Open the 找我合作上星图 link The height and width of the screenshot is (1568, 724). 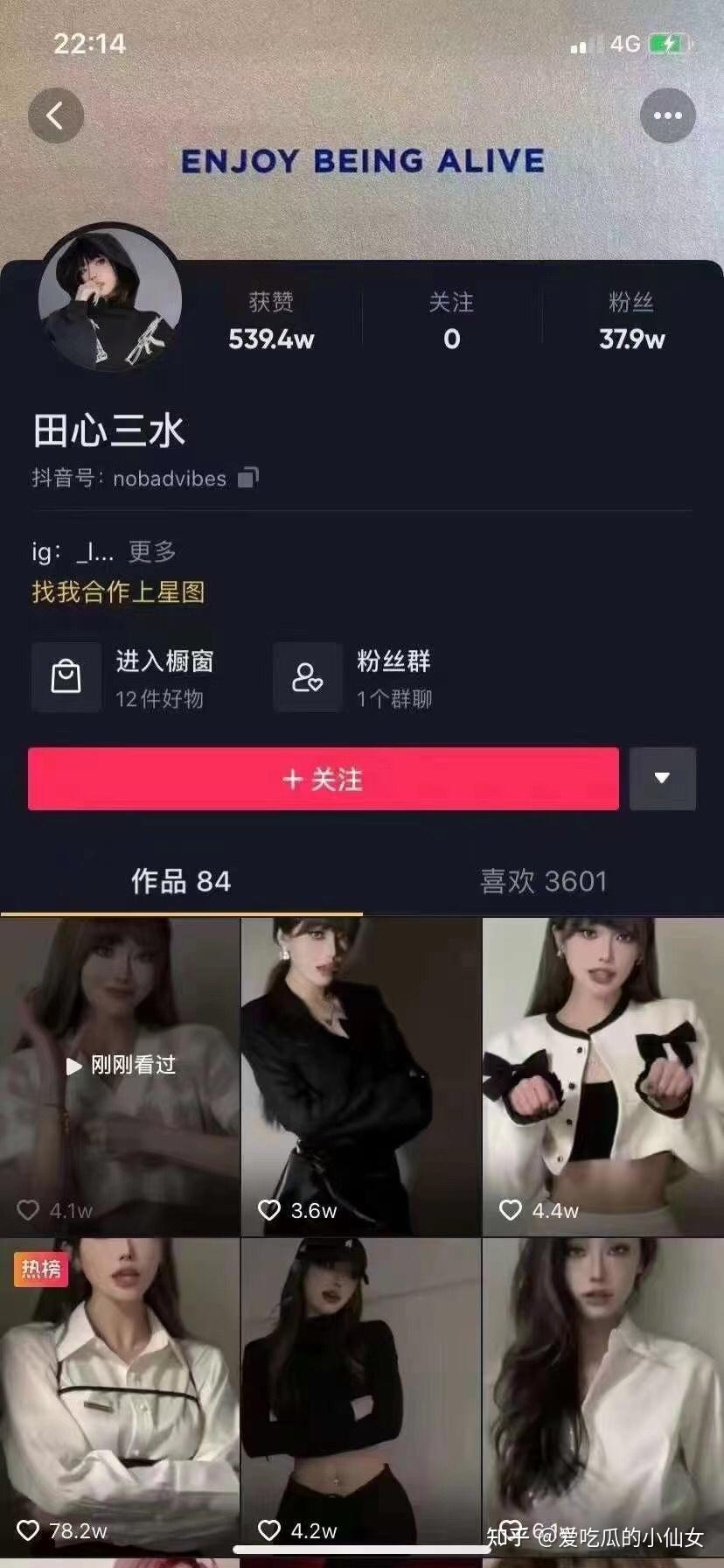point(118,592)
